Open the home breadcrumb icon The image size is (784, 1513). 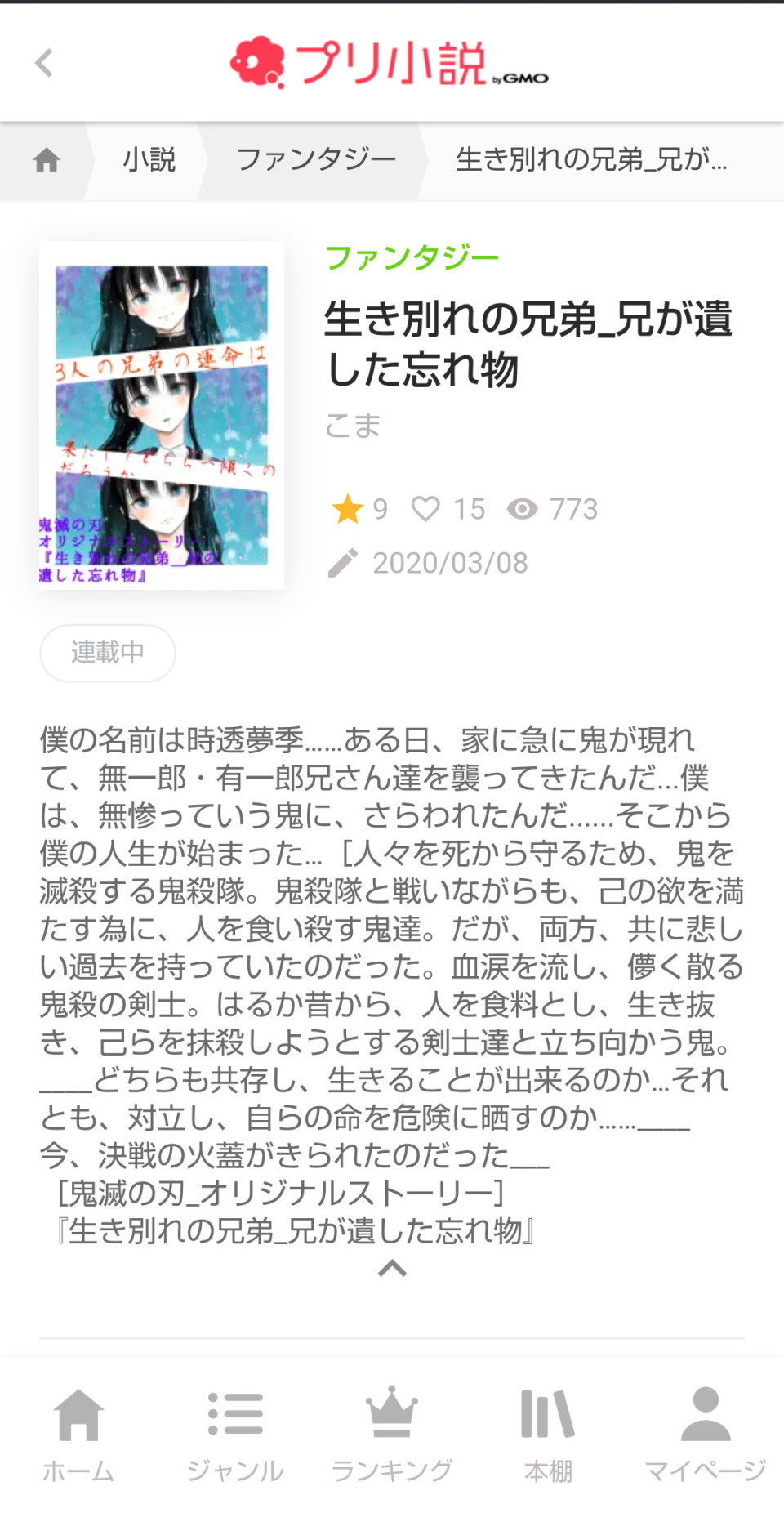[47, 160]
